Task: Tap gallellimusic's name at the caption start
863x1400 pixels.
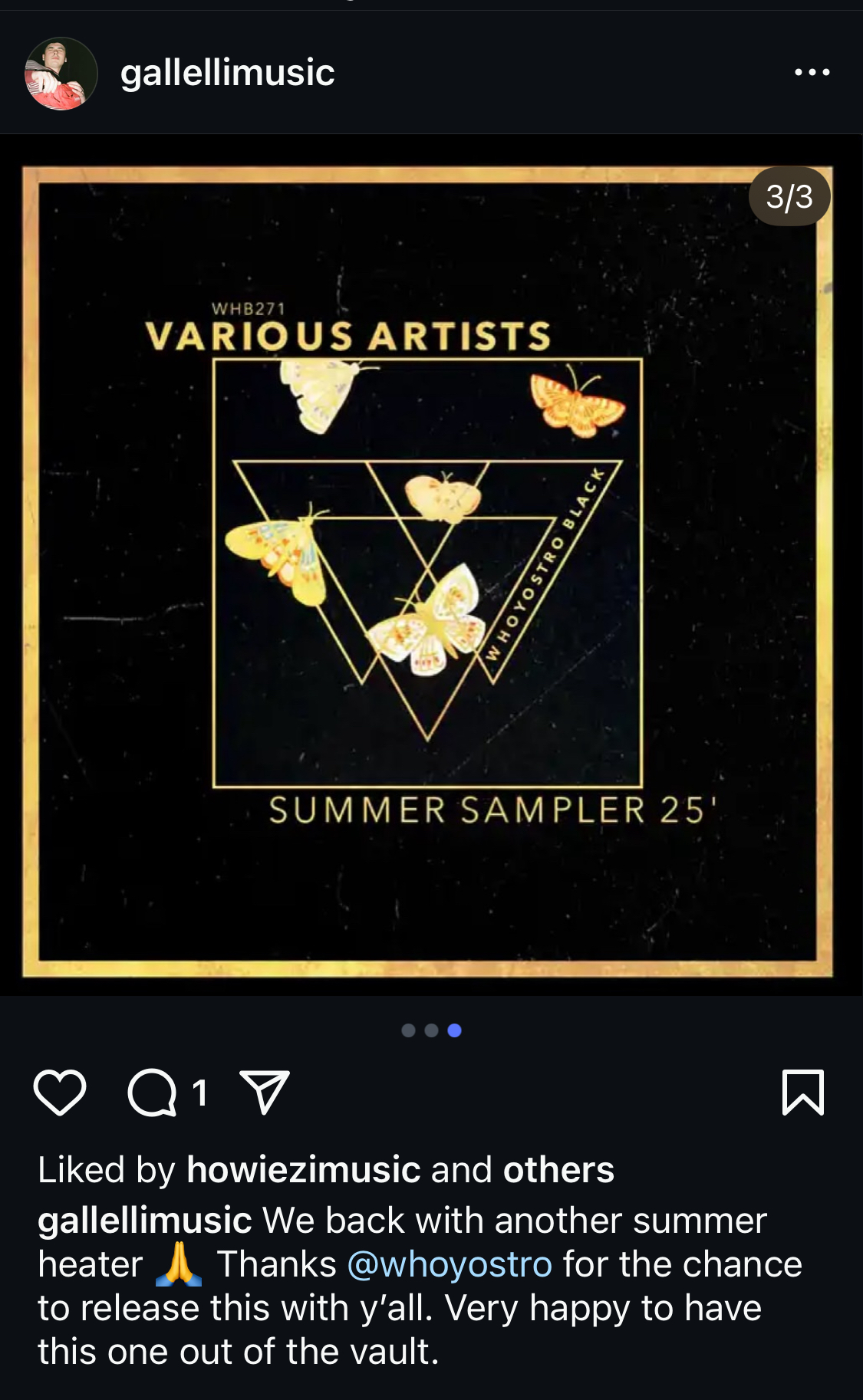Action: [145, 1221]
